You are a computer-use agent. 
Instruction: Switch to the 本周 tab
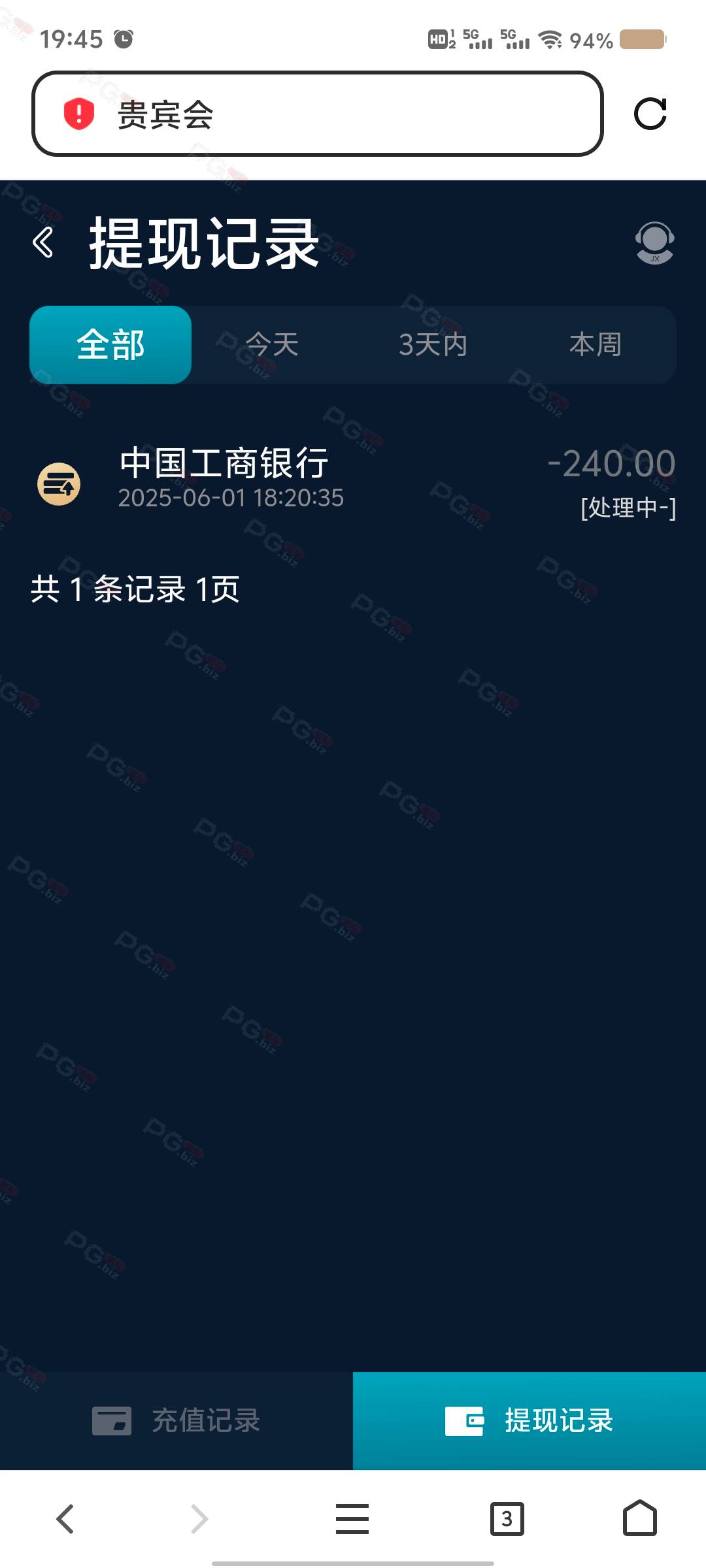[x=595, y=344]
